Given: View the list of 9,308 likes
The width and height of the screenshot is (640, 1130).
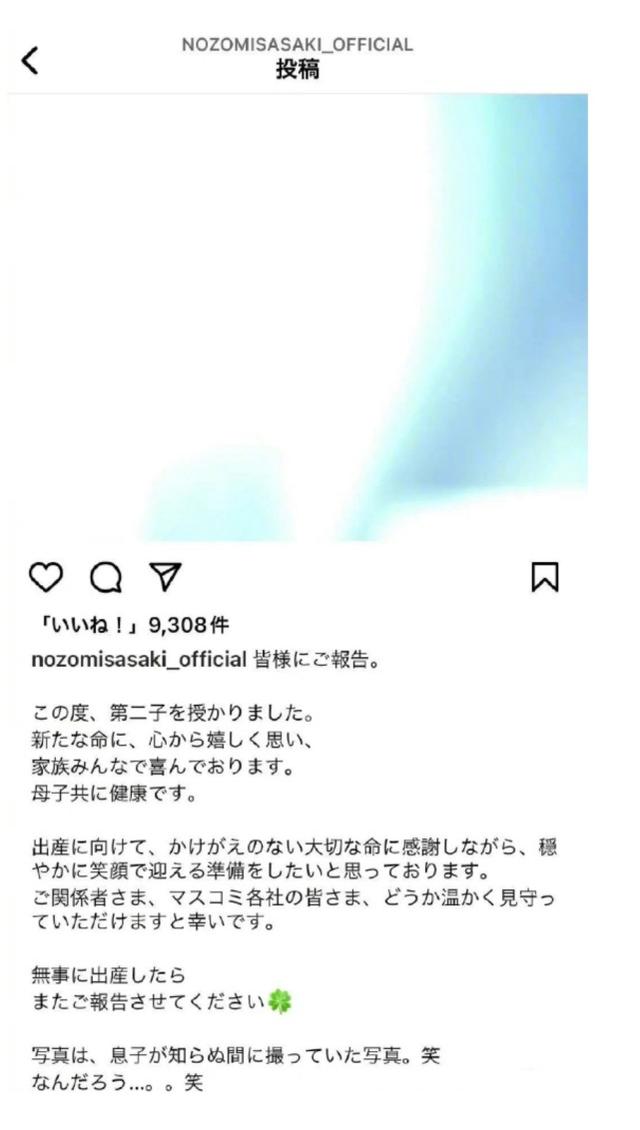Looking at the screenshot, I should pos(131,627).
